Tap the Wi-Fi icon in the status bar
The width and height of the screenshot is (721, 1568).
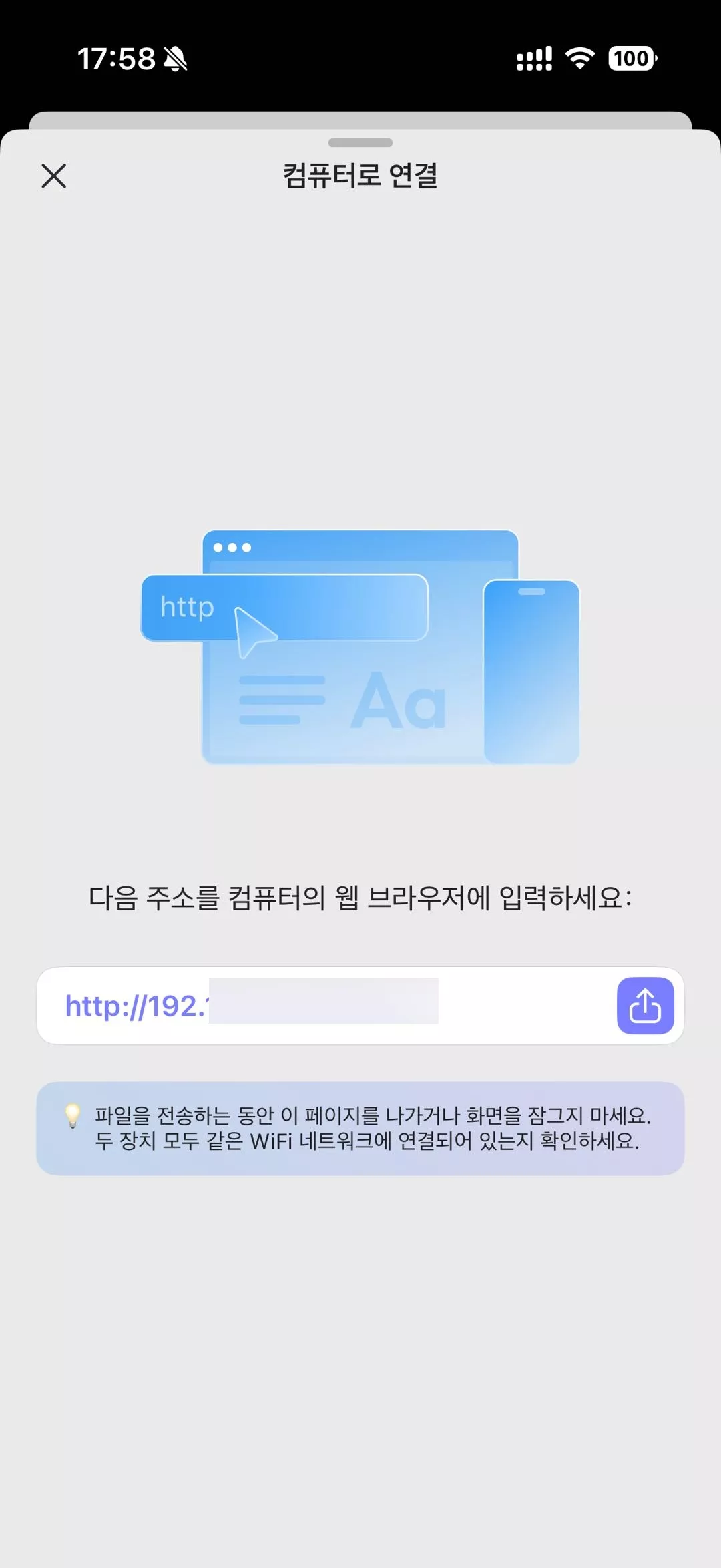click(579, 60)
